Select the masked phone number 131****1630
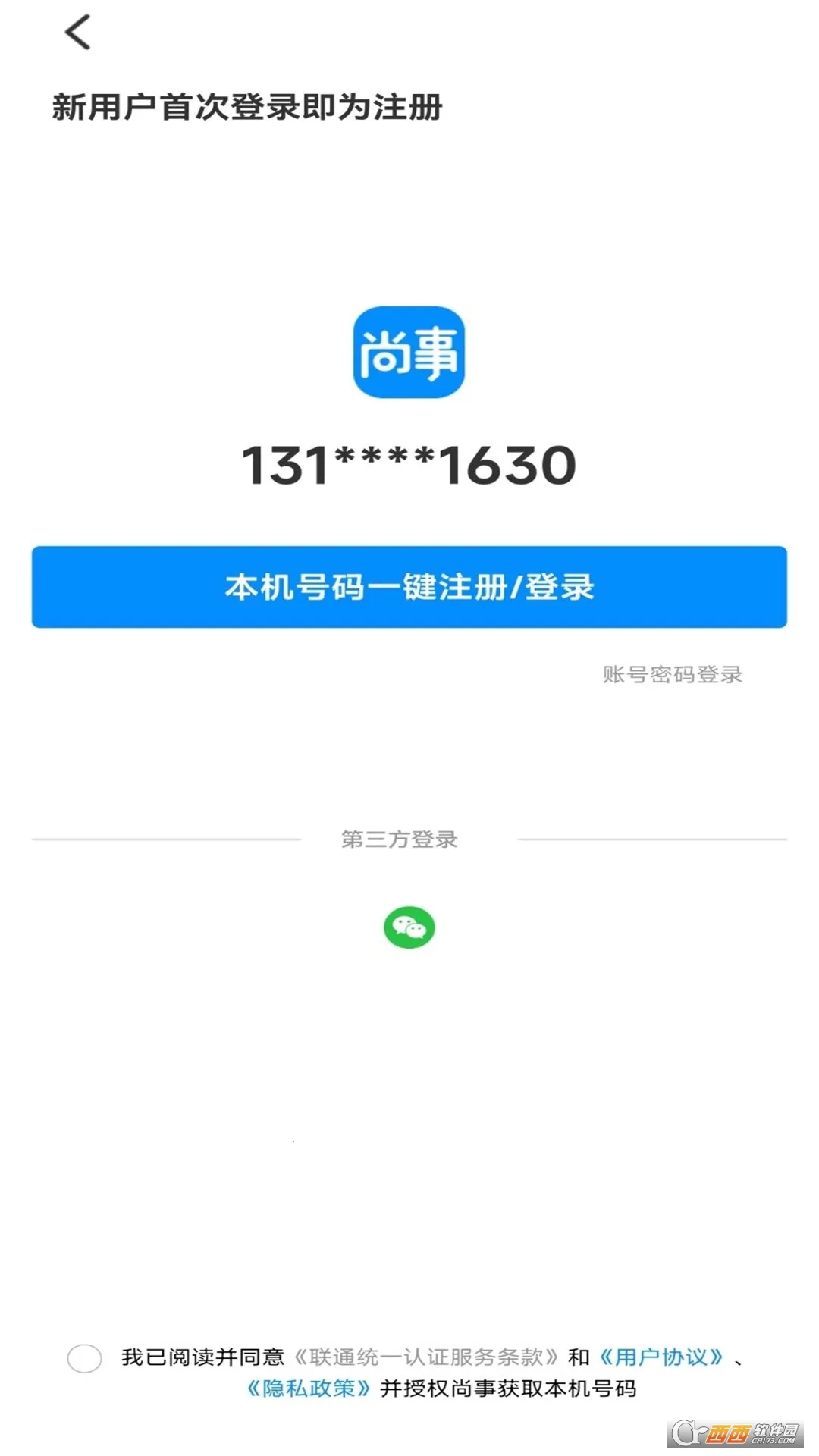819x1456 pixels. click(x=409, y=464)
